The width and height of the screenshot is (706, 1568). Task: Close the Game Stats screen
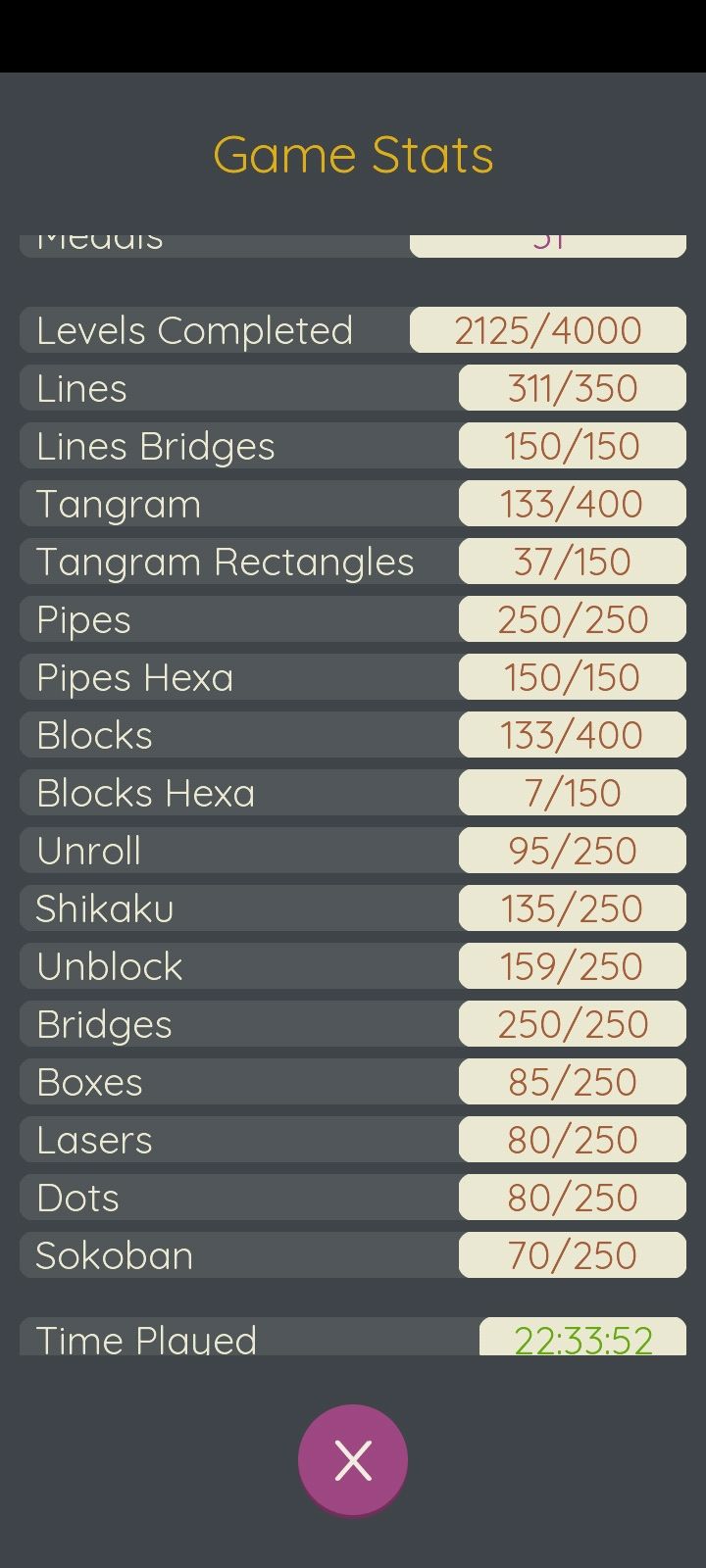click(x=353, y=1459)
